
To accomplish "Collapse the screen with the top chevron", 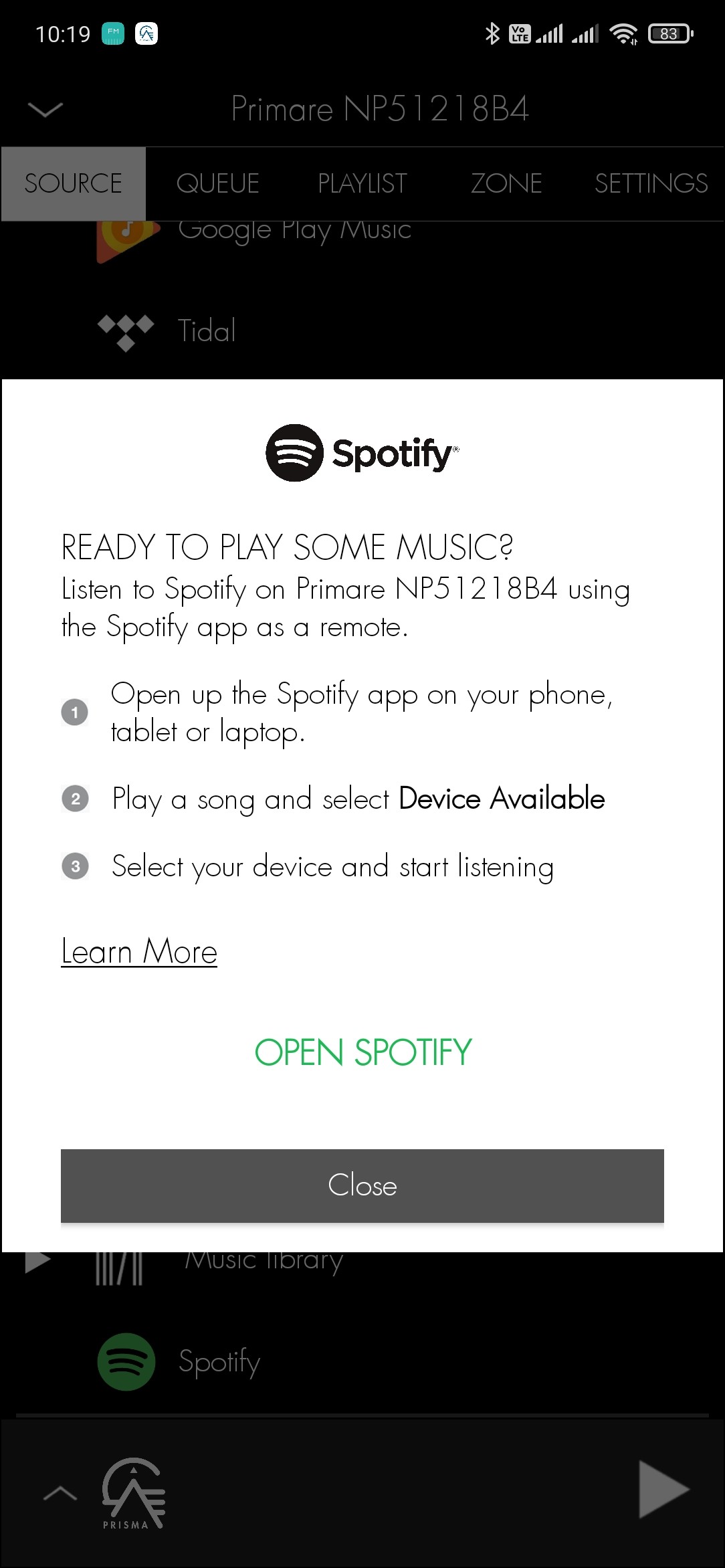I will click(45, 109).
